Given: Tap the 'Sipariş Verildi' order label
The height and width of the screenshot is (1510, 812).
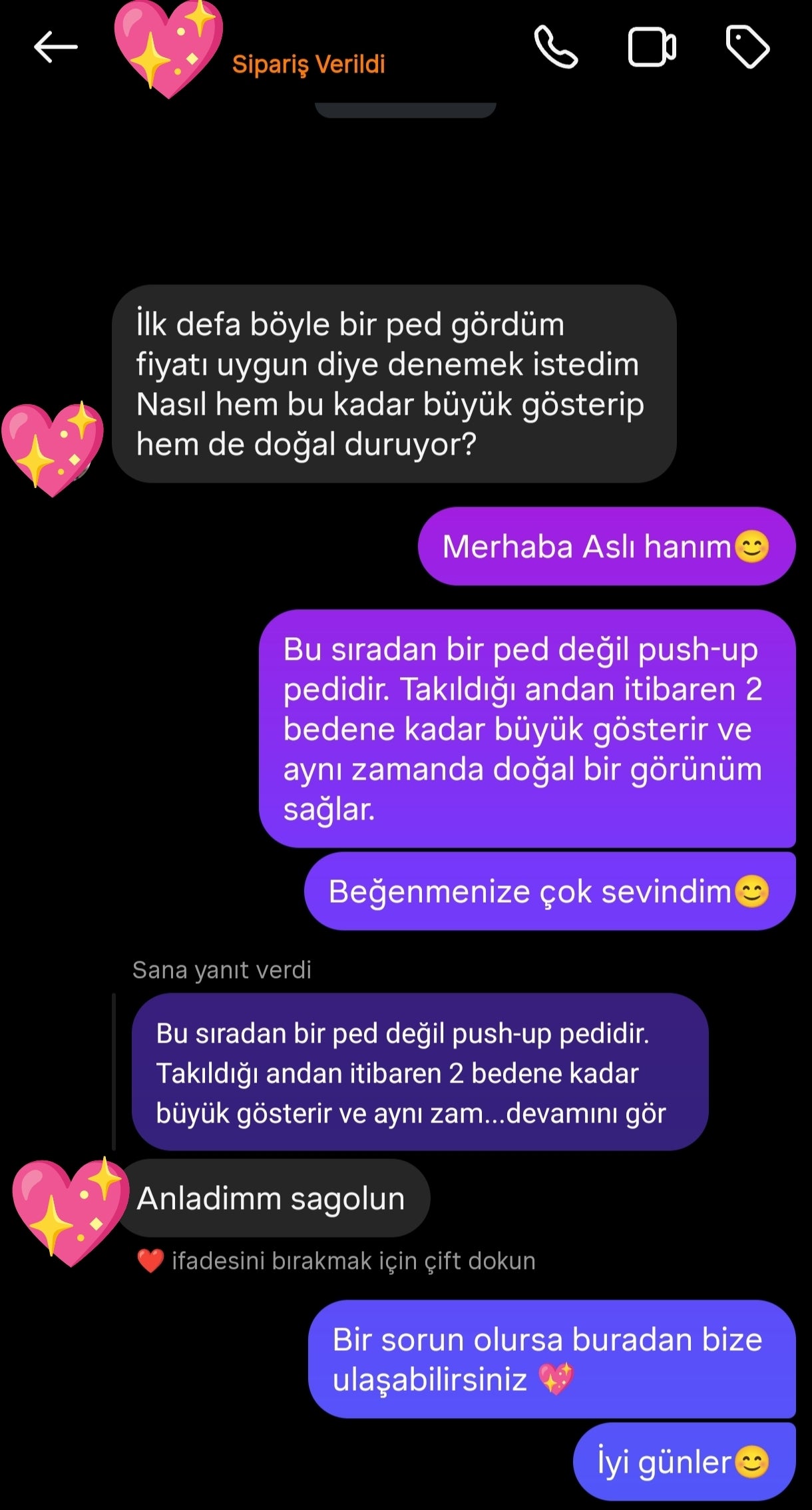Looking at the screenshot, I should pyautogui.click(x=308, y=64).
